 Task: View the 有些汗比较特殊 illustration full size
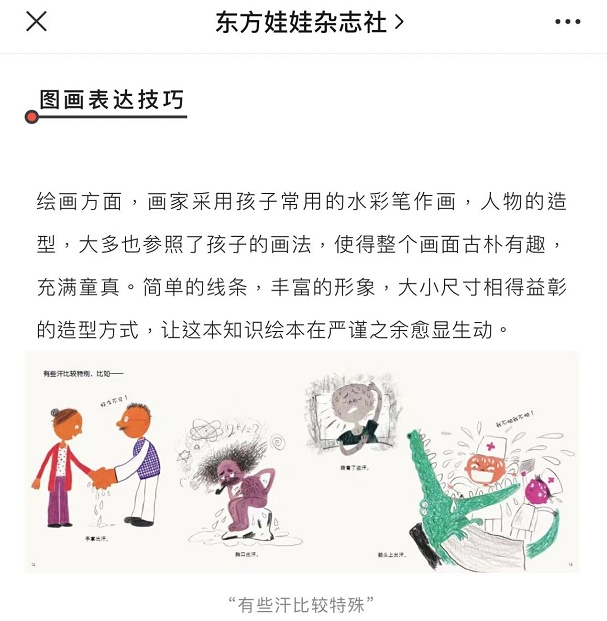coord(302,462)
